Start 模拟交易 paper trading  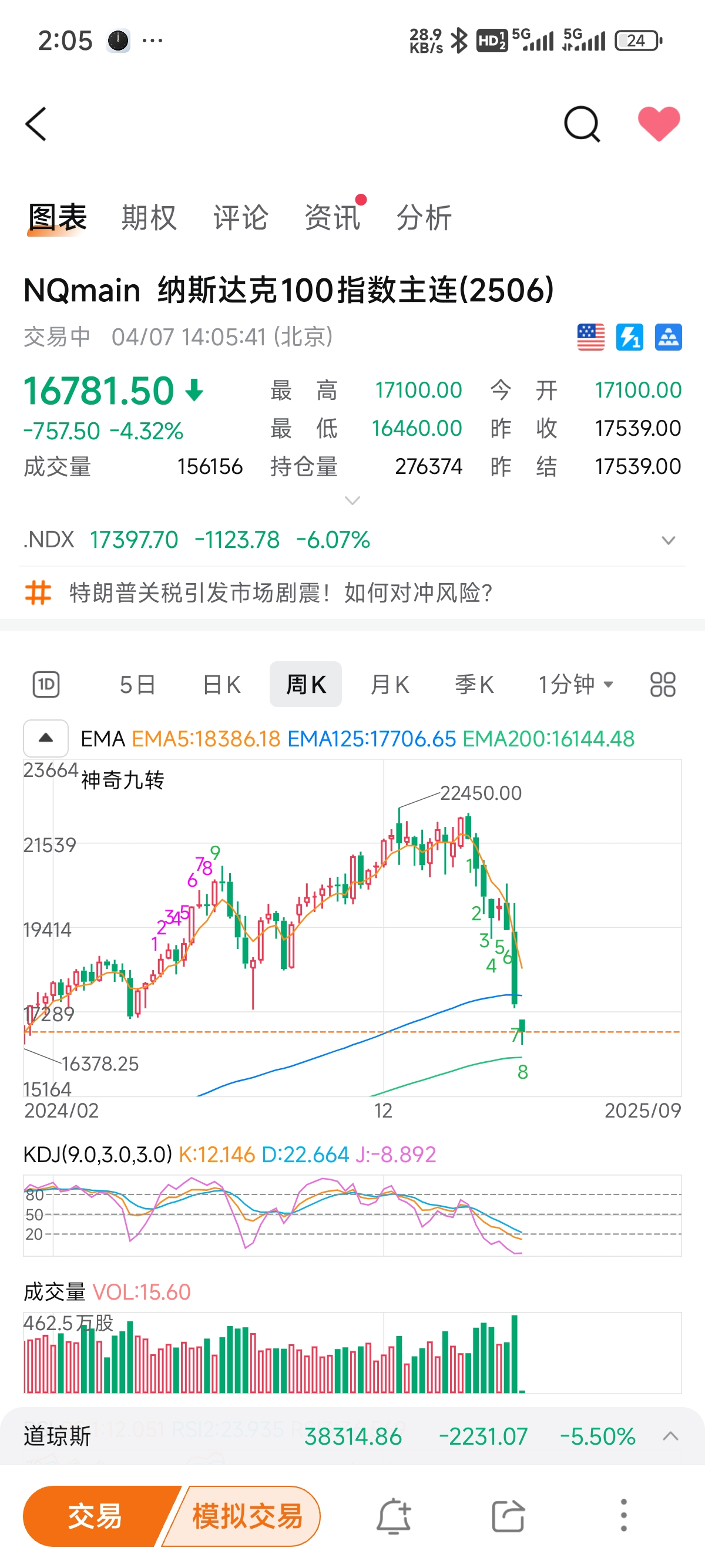[247, 1516]
